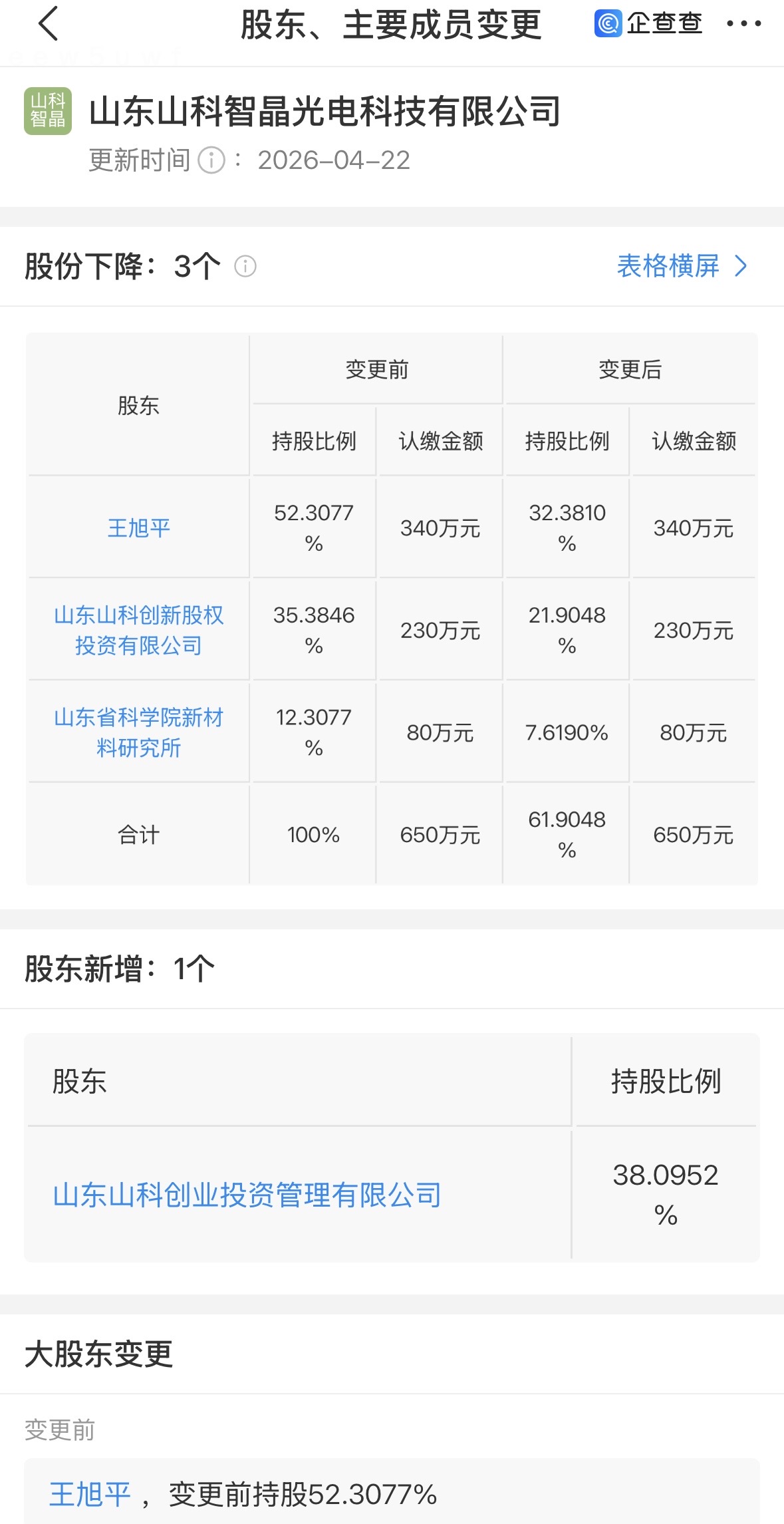The image size is (784, 1524).
Task: Open 山东山科创新股权投资有限公司 shareholder link
Action: 139,630
